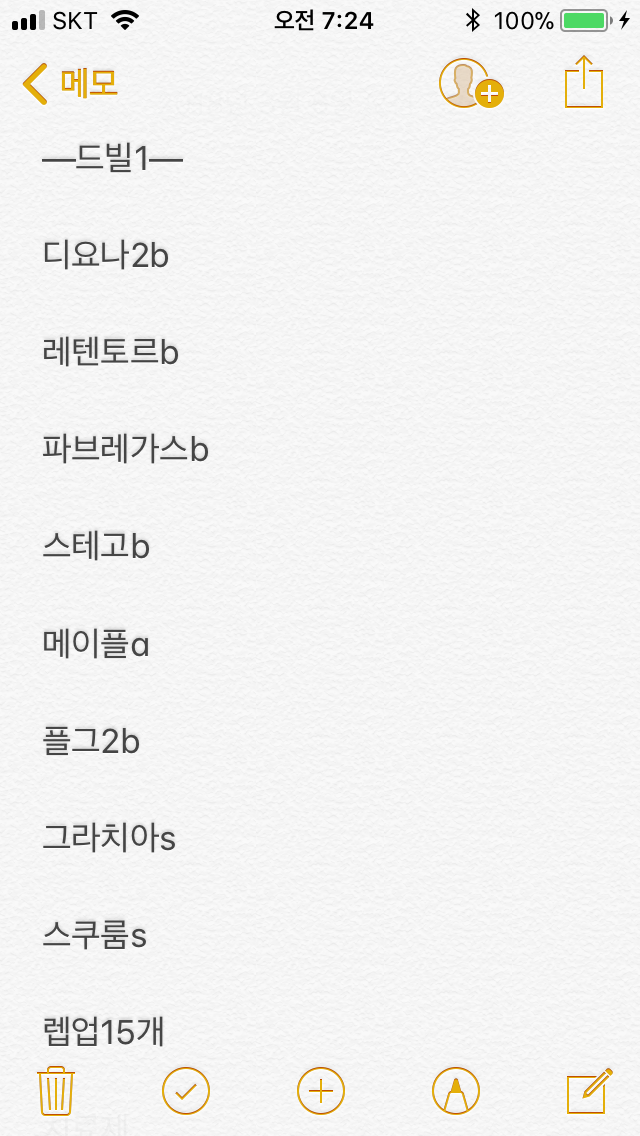Image resolution: width=640 pixels, height=1136 pixels.
Task: Delete this note with trash icon
Action: 55,1090
